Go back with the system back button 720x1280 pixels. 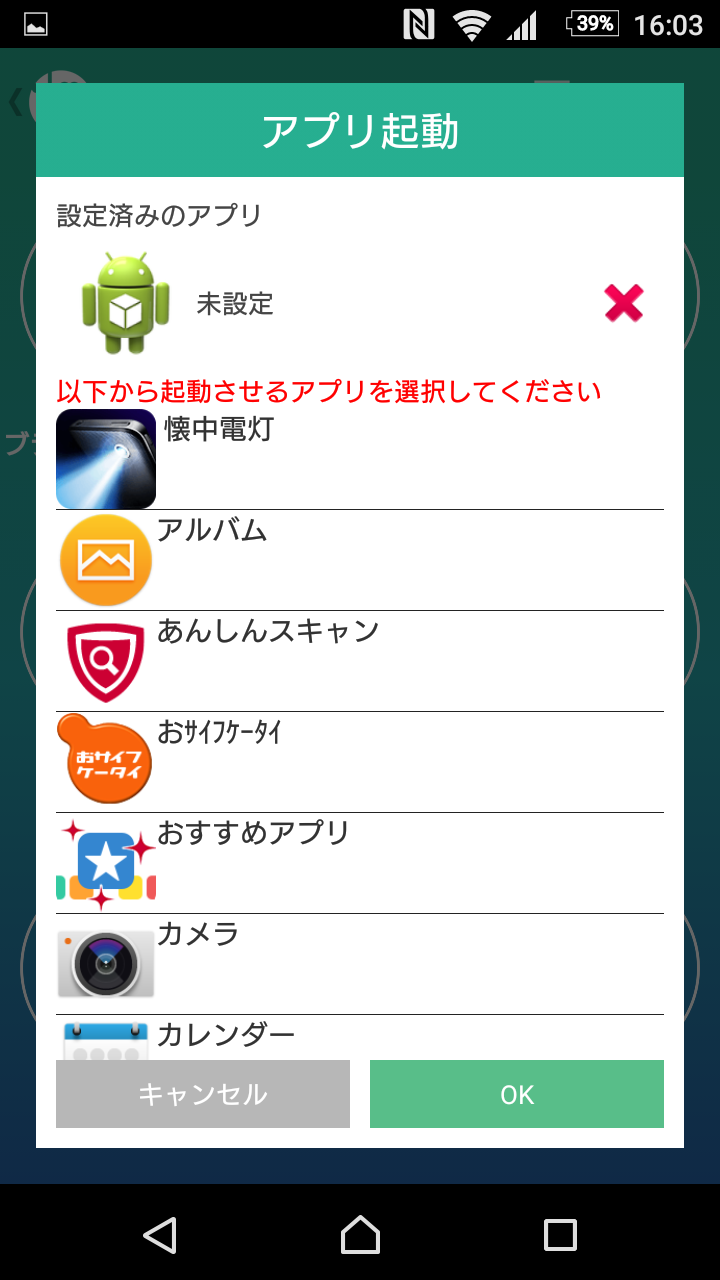click(x=160, y=1234)
